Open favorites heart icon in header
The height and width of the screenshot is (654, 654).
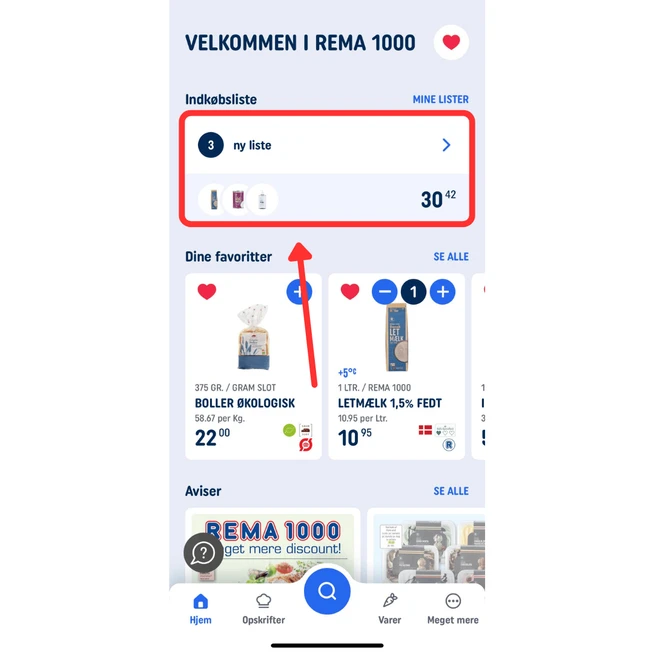[x=451, y=43]
